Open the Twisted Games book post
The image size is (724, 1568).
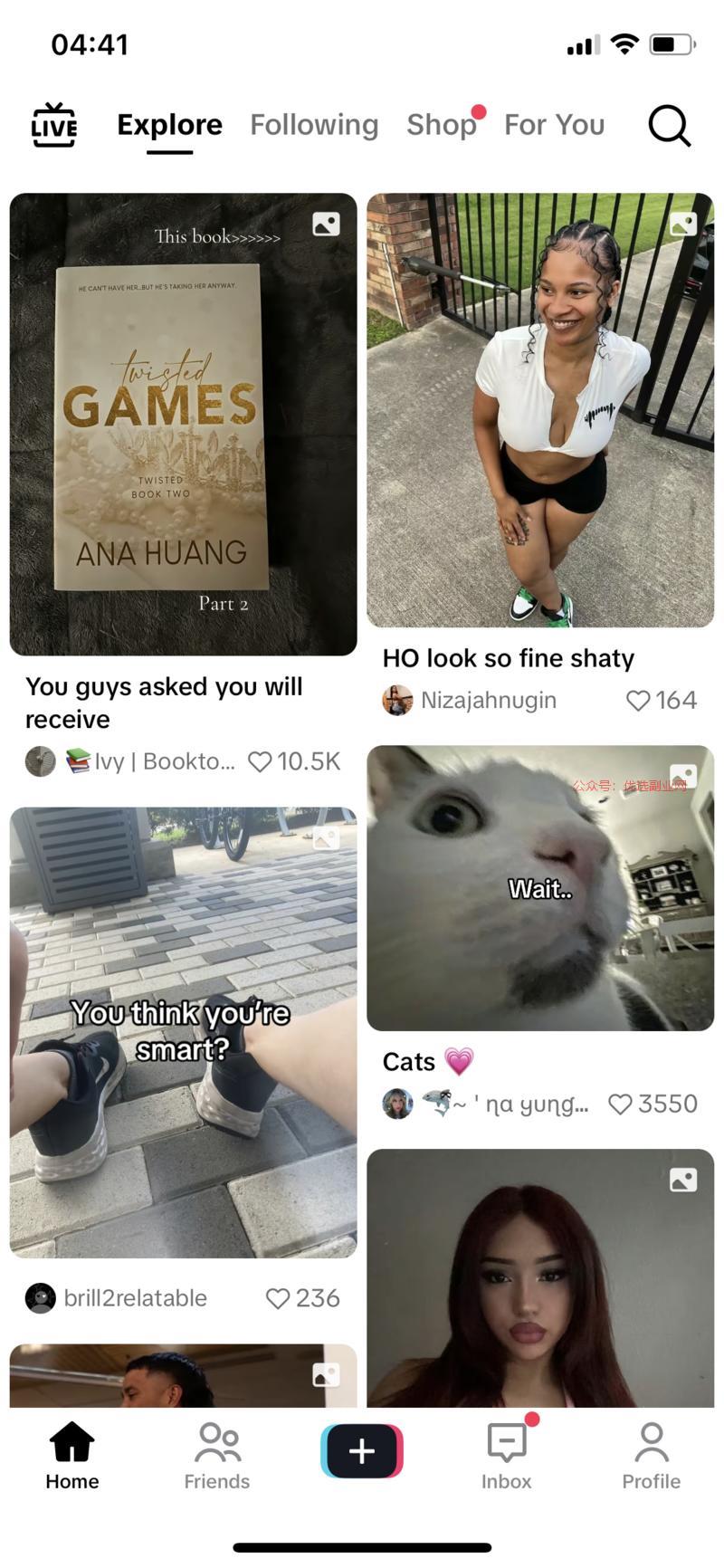[183, 424]
